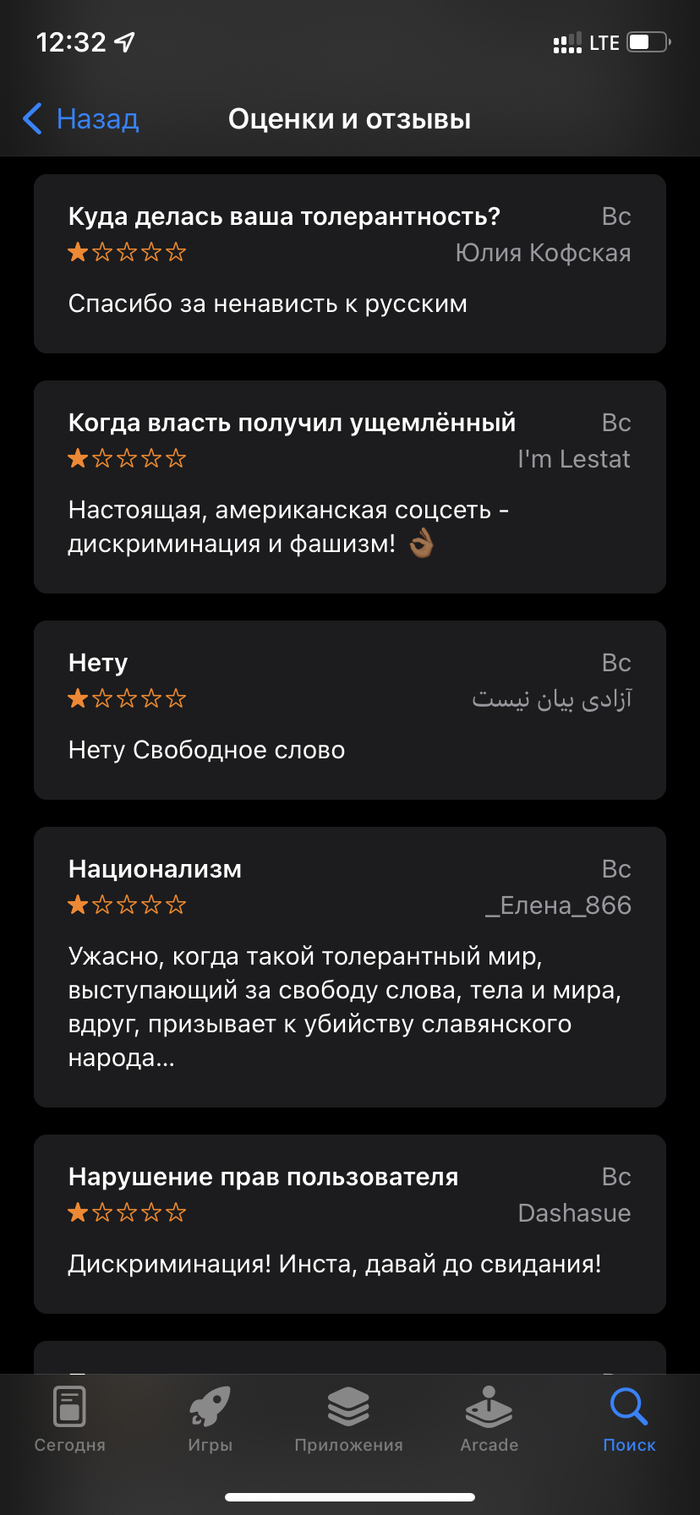This screenshot has height=1515, width=700.
Task: Tap the Поиск tab
Action: pos(629,1419)
